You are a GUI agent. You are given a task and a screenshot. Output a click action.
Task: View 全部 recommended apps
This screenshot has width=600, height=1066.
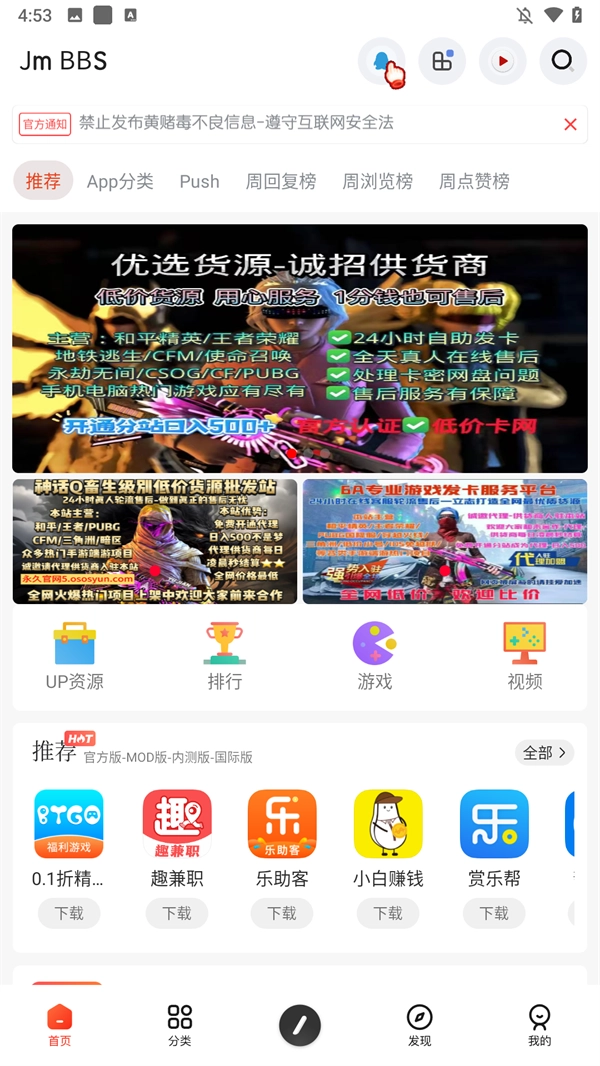544,752
